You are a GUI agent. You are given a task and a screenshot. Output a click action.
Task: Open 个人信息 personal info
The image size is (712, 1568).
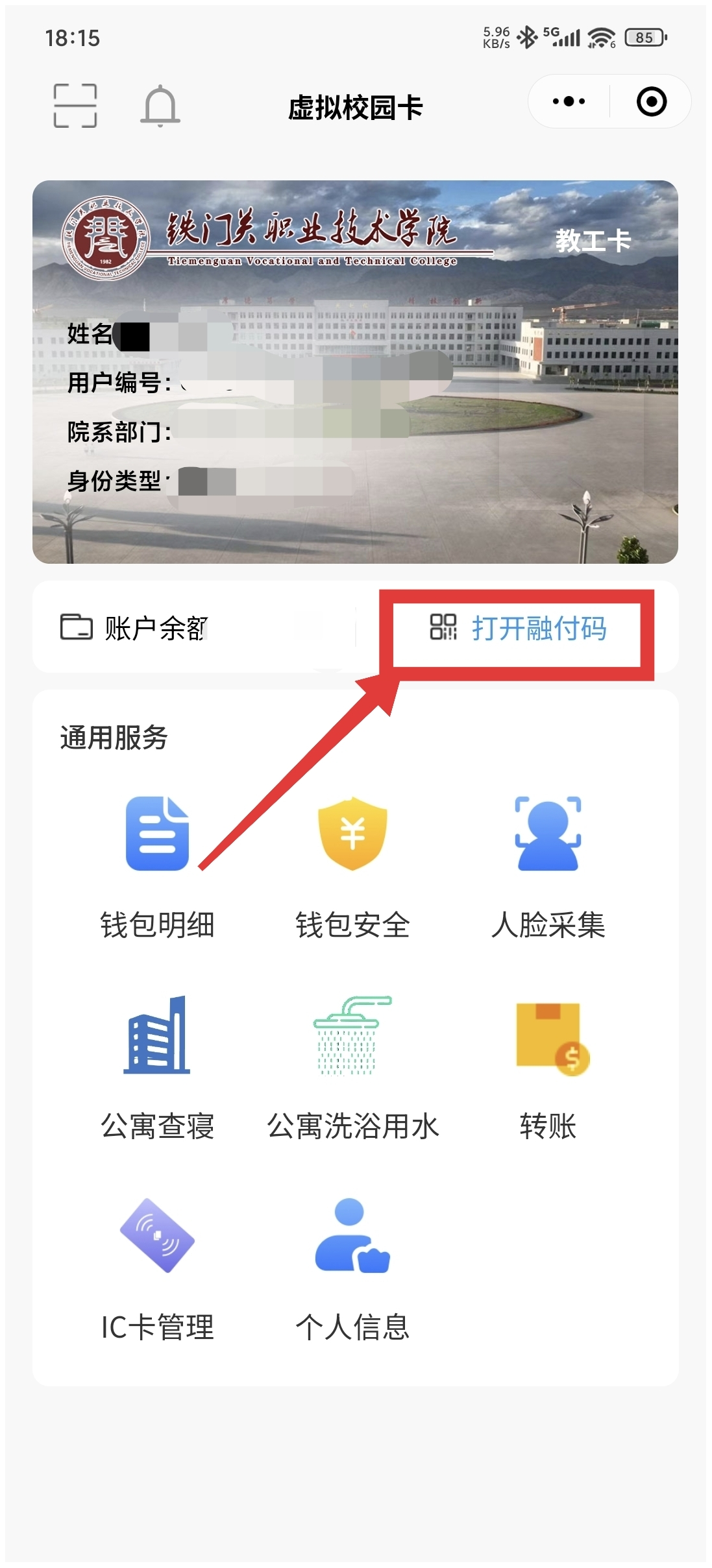point(352,1268)
